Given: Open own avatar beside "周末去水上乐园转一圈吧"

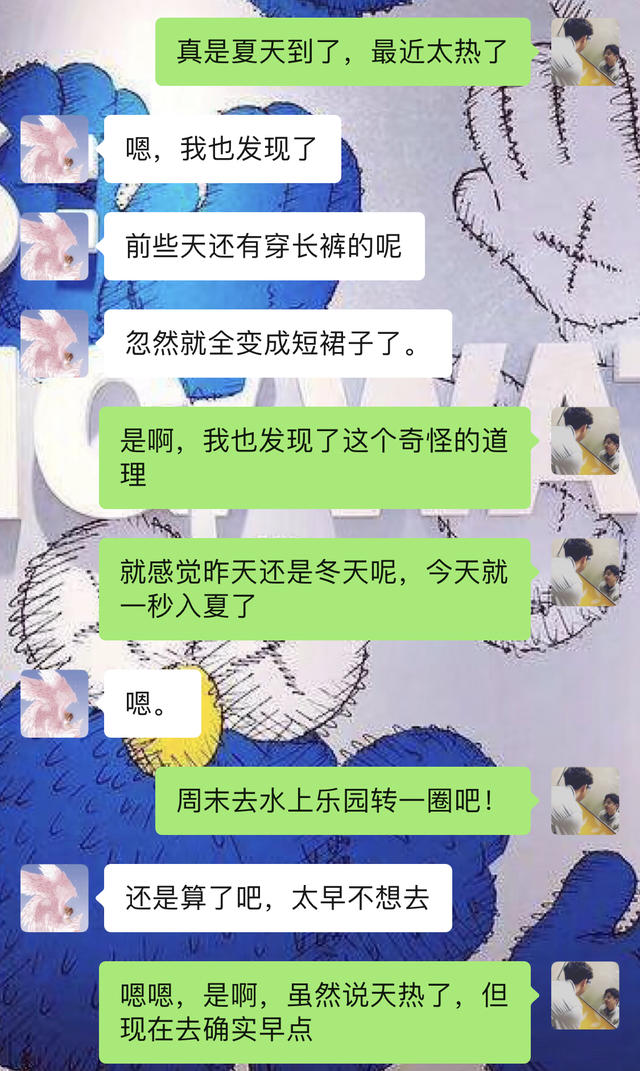Looking at the screenshot, I should coord(585,800).
